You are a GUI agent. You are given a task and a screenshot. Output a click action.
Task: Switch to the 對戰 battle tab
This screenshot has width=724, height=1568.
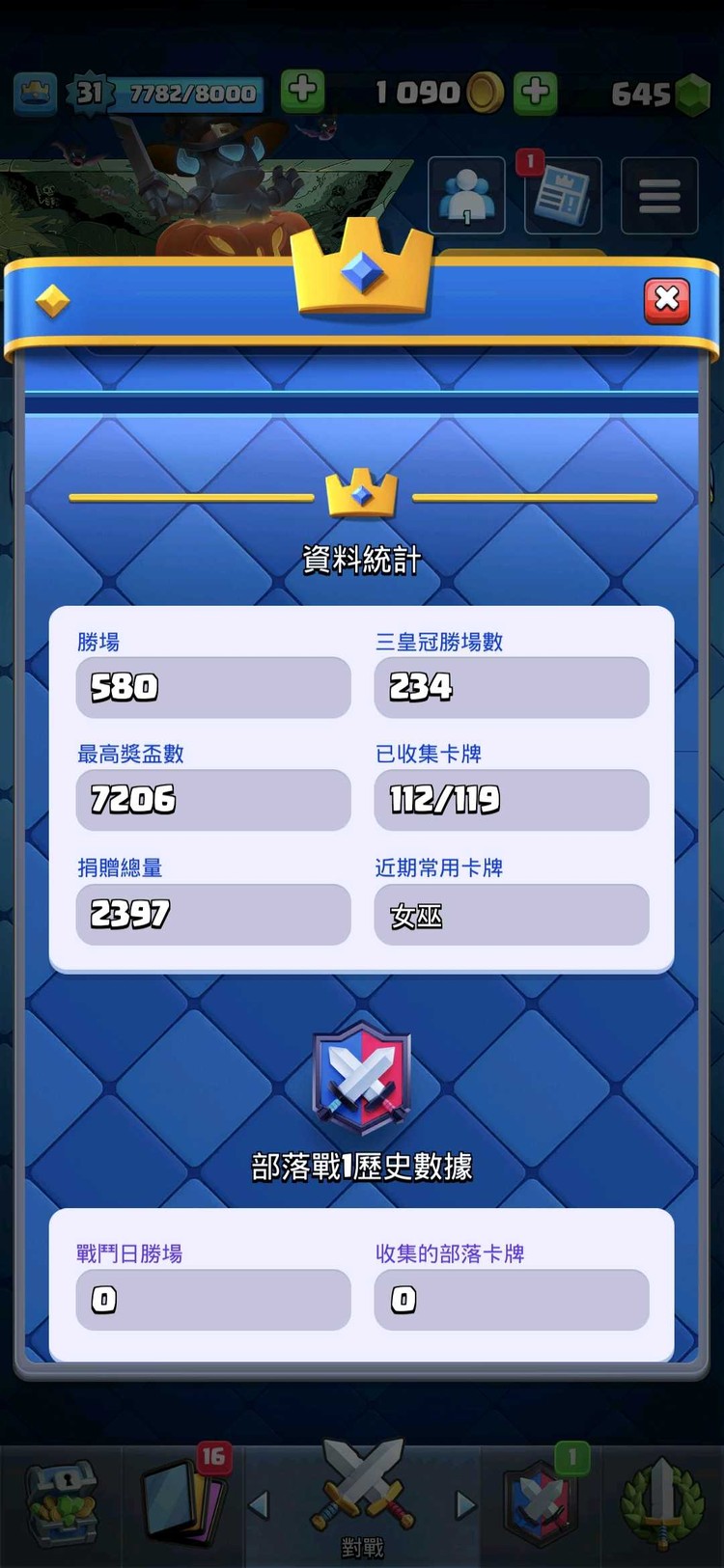point(362,1500)
